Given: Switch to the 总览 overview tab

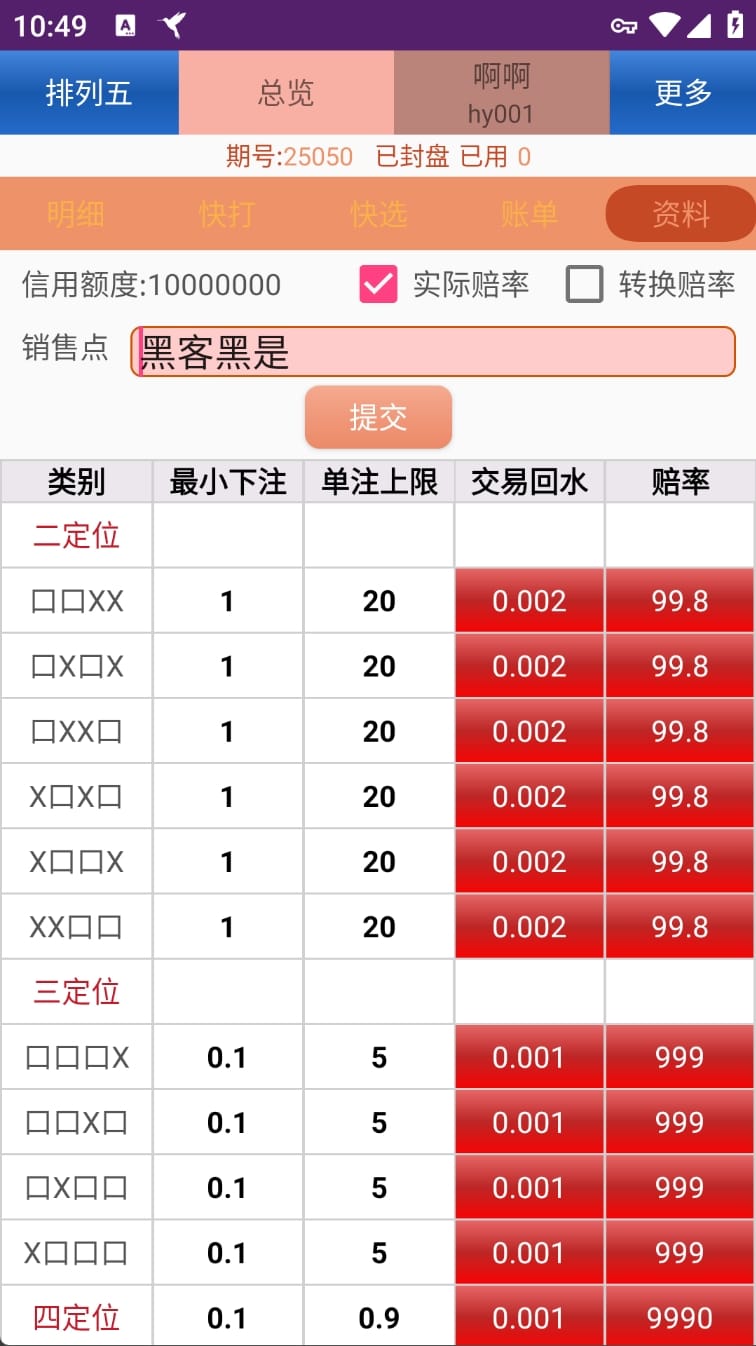Looking at the screenshot, I should tap(286, 93).
